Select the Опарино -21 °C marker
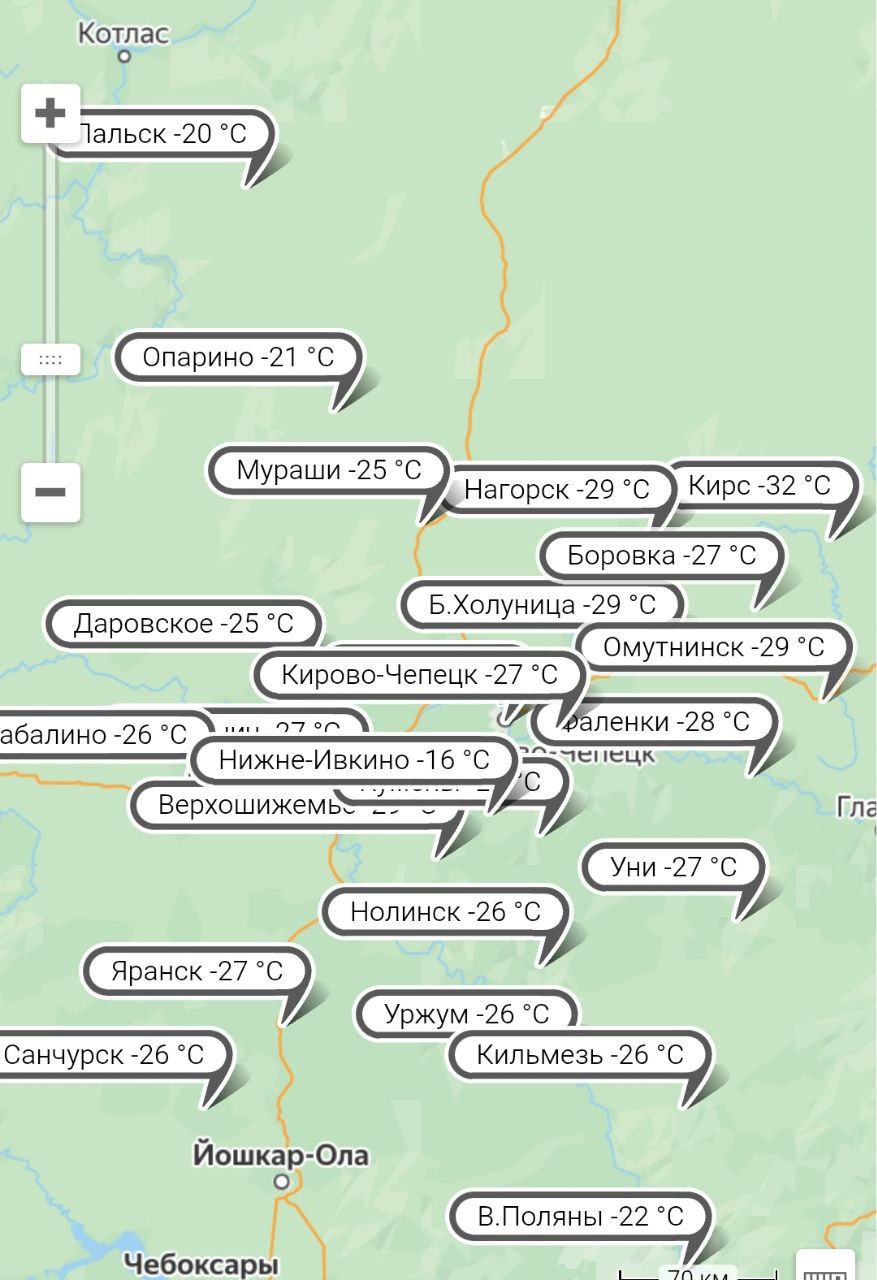 tap(238, 357)
